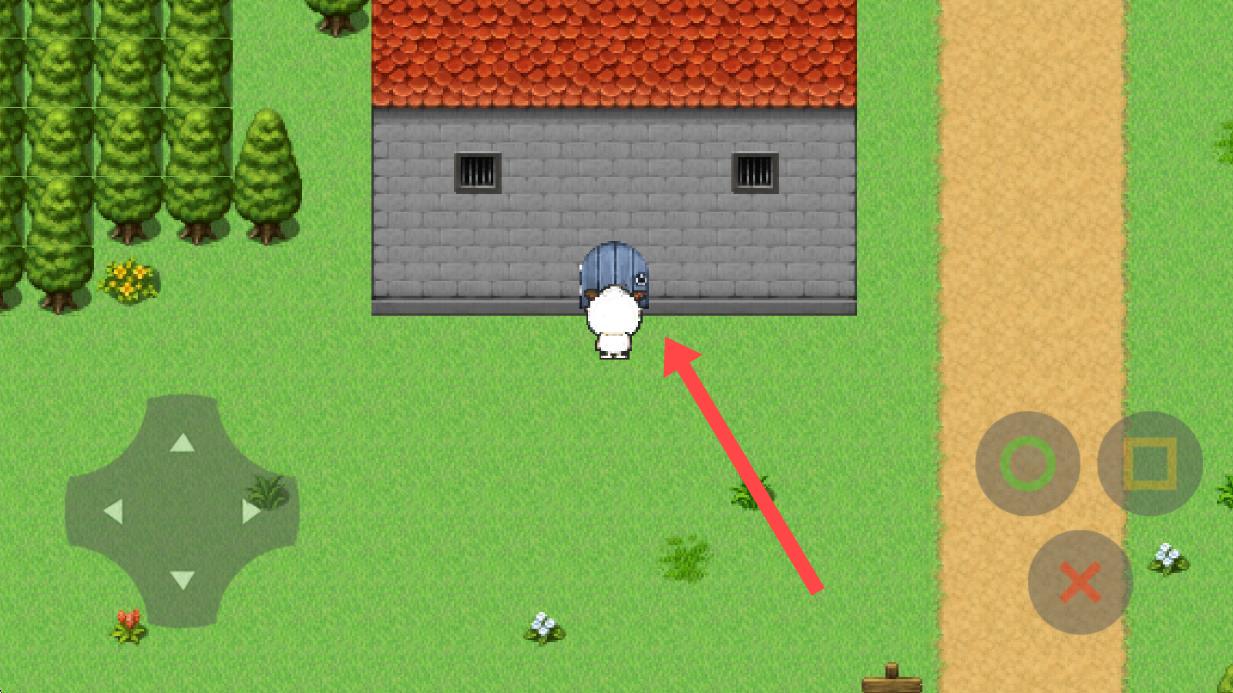Tap the up arrow on the D-pad

tap(182, 443)
